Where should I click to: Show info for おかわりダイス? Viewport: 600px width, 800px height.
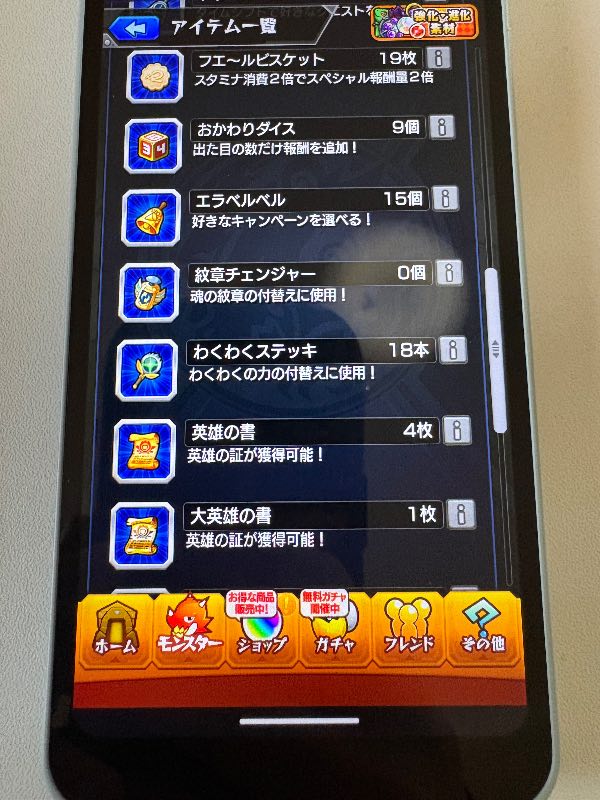(x=443, y=127)
